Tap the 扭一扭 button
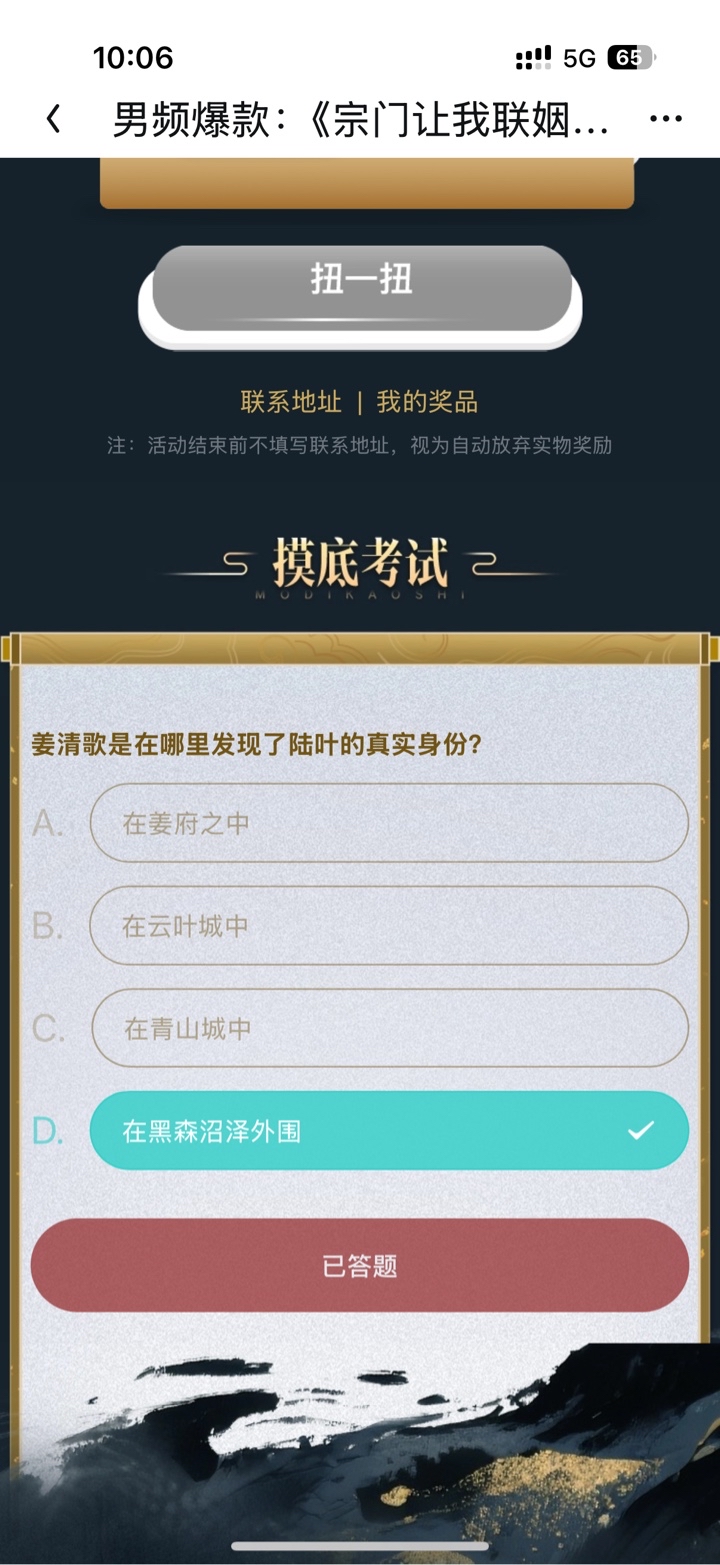 (x=361, y=288)
